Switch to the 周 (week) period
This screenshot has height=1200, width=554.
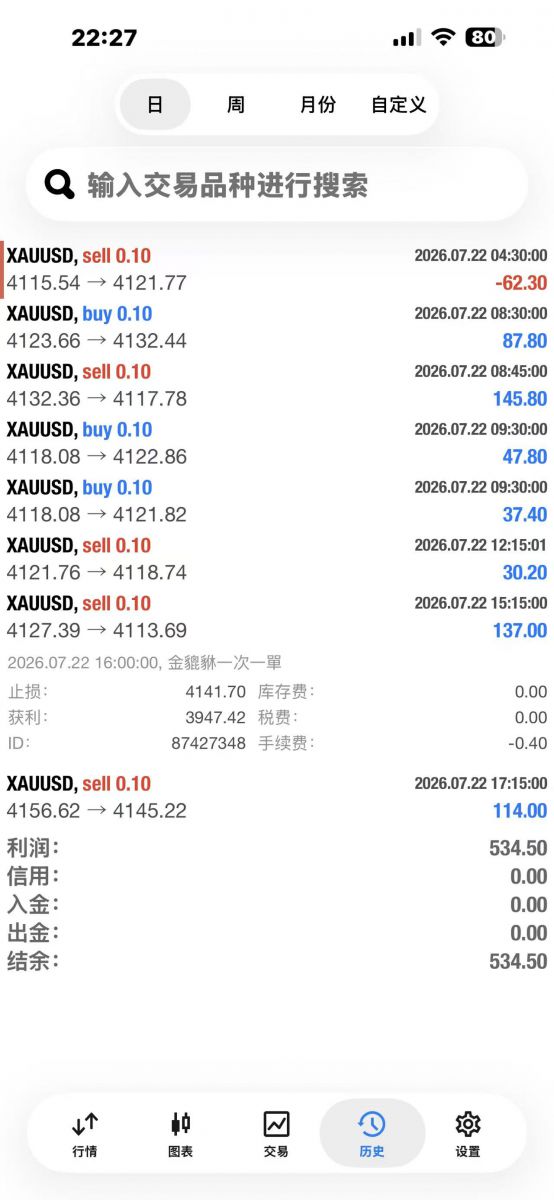[x=236, y=104]
